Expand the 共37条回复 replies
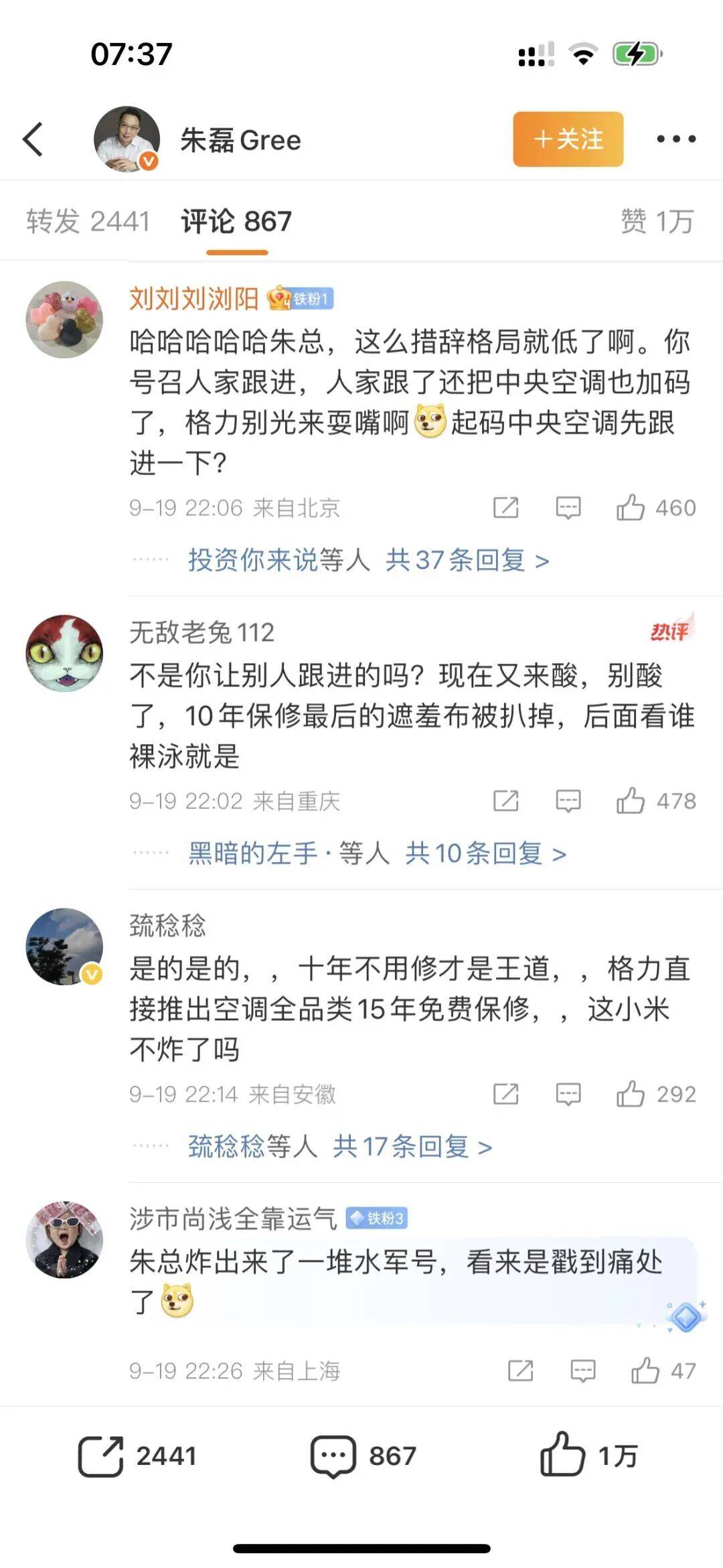This screenshot has width=723, height=1568. (x=467, y=559)
